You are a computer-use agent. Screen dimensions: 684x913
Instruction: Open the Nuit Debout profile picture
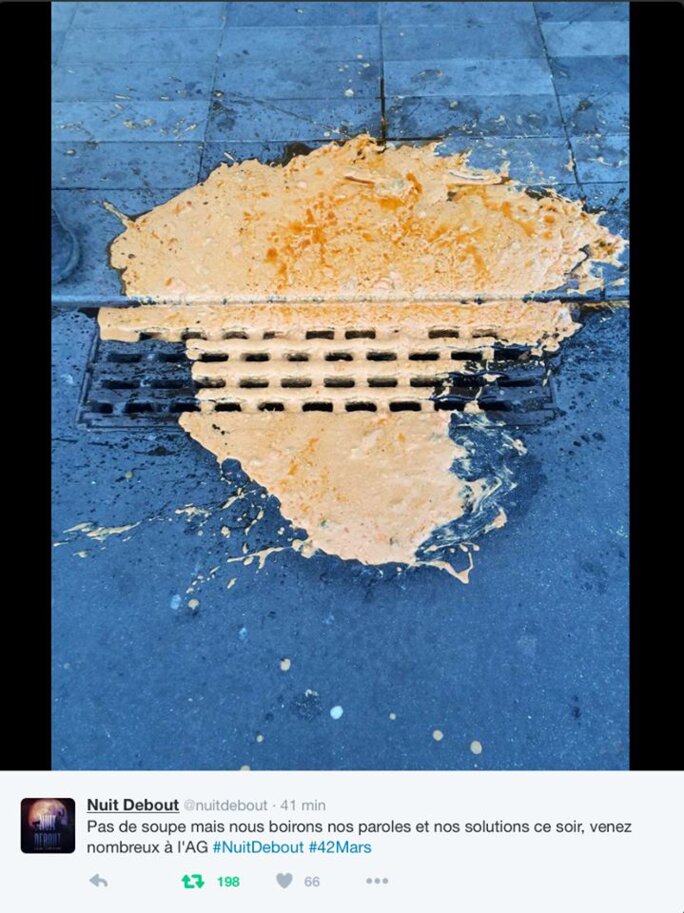48,825
